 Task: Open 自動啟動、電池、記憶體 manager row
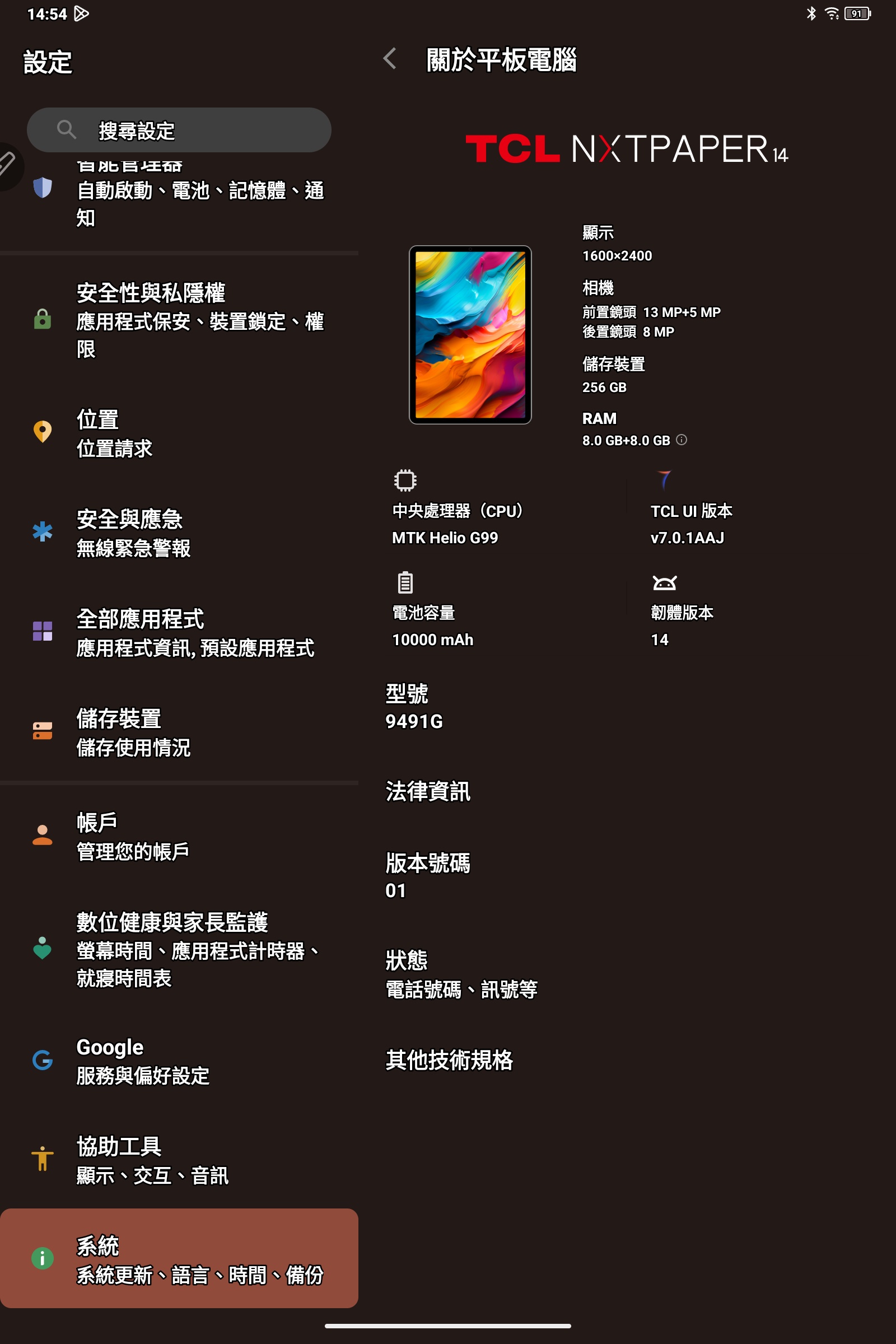pyautogui.click(x=179, y=194)
